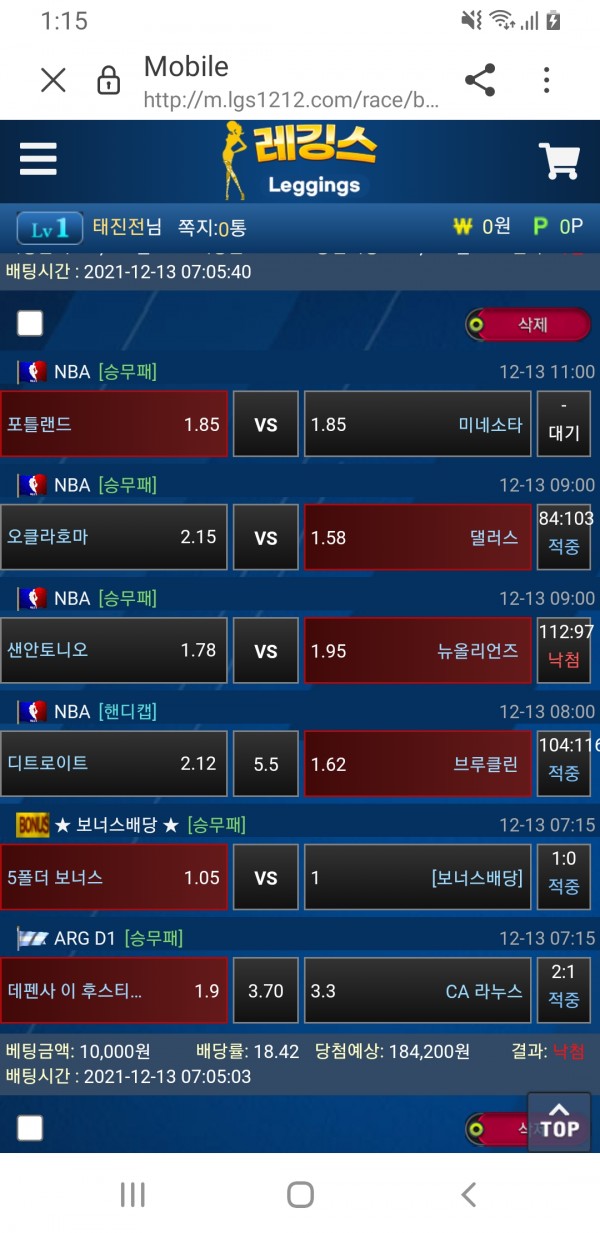Screen dimensions: 600x1233
Task: Open the 쪽지 messages link
Action: (211, 227)
